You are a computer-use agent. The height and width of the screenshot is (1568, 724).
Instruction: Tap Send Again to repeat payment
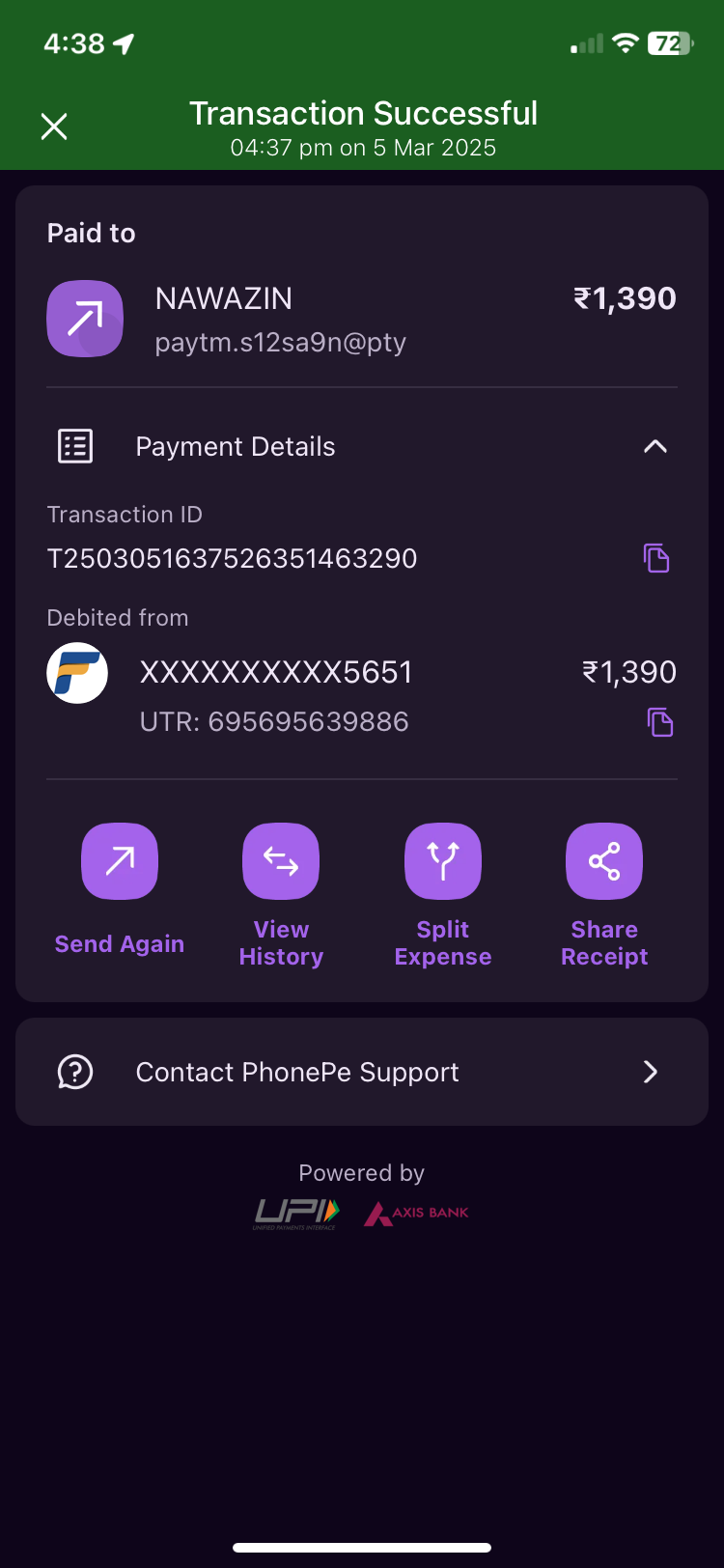click(x=120, y=861)
